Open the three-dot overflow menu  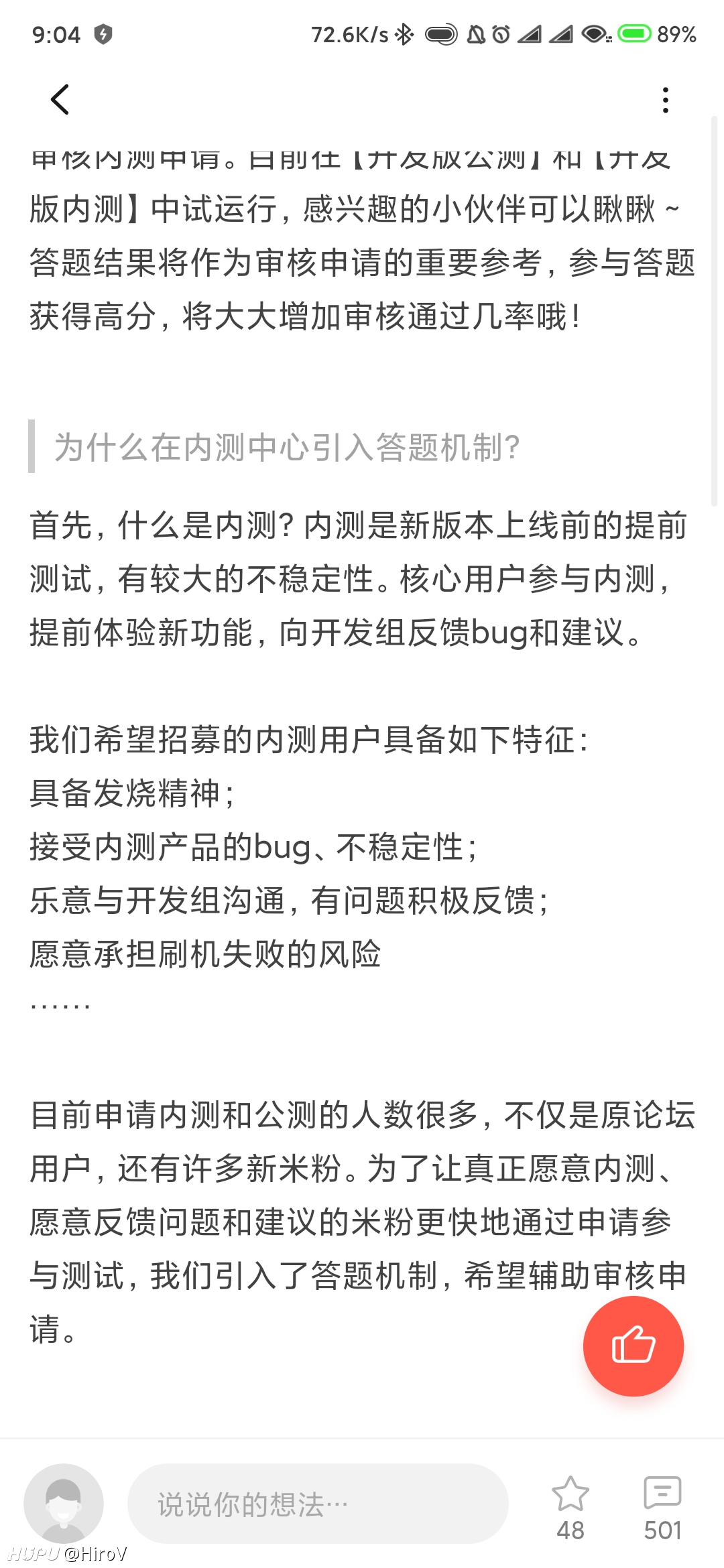coord(665,100)
